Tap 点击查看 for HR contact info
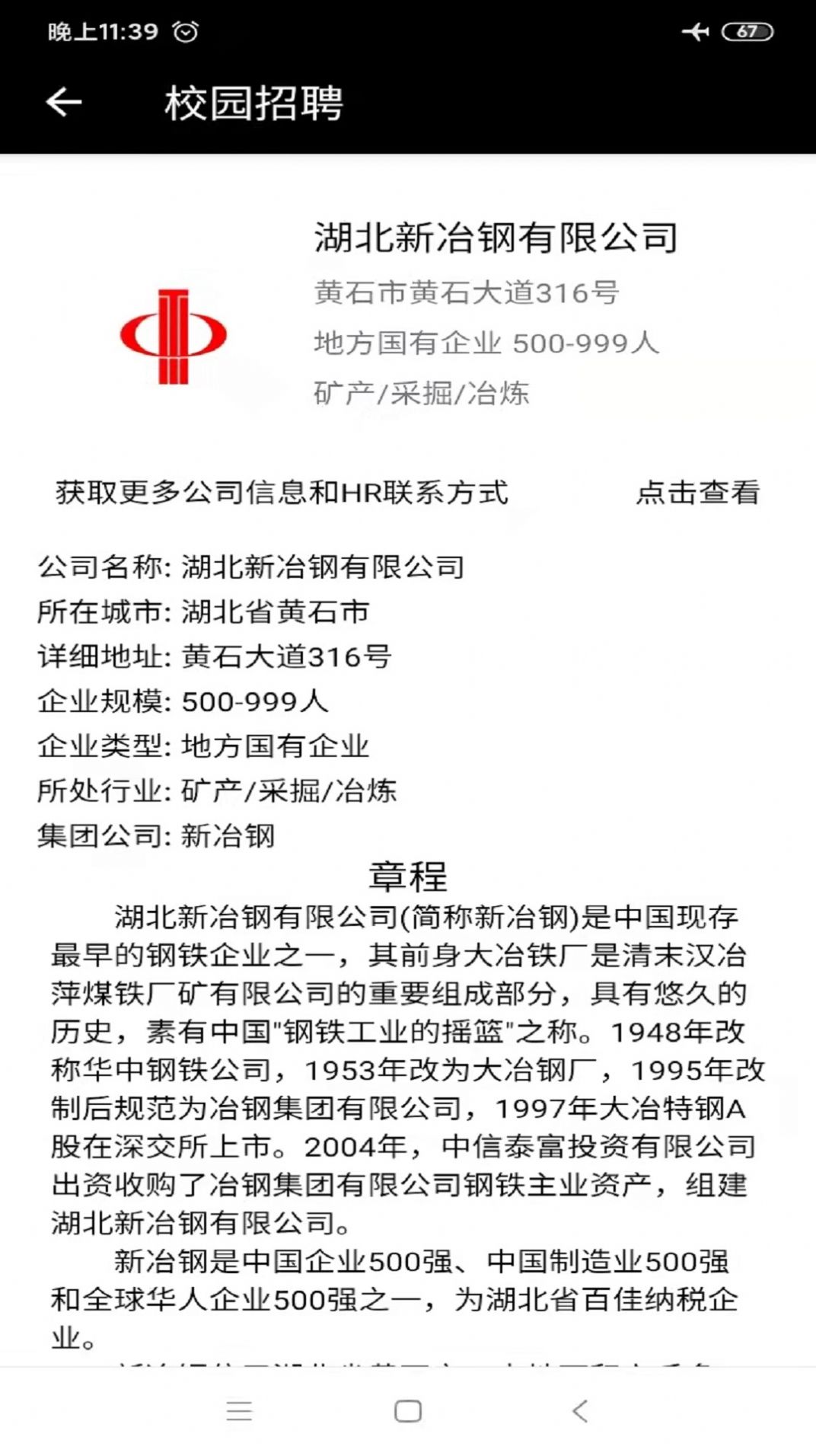Image resolution: width=816 pixels, height=1456 pixels. [x=697, y=493]
